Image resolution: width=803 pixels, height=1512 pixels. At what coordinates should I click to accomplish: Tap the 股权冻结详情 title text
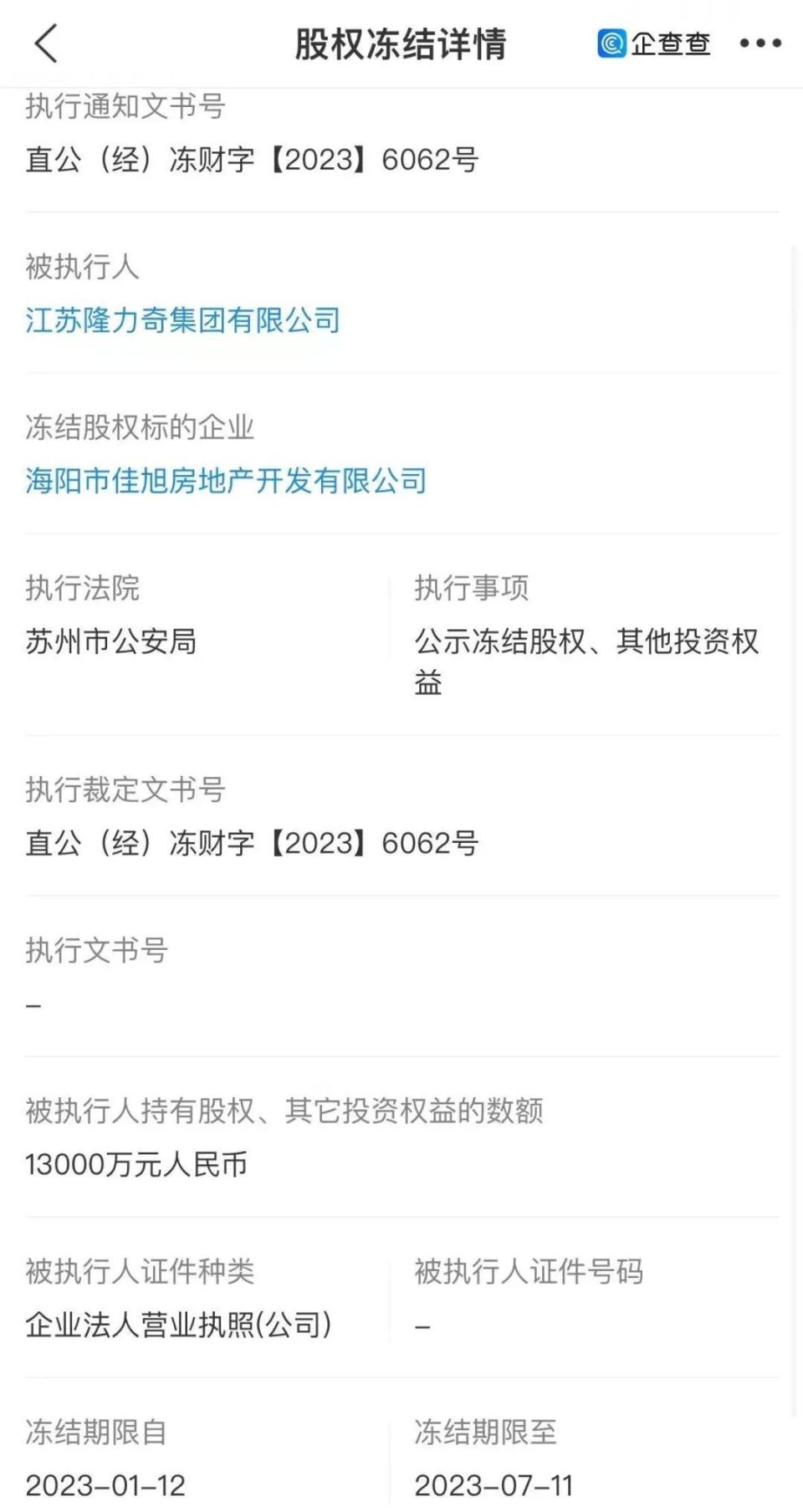(x=401, y=43)
